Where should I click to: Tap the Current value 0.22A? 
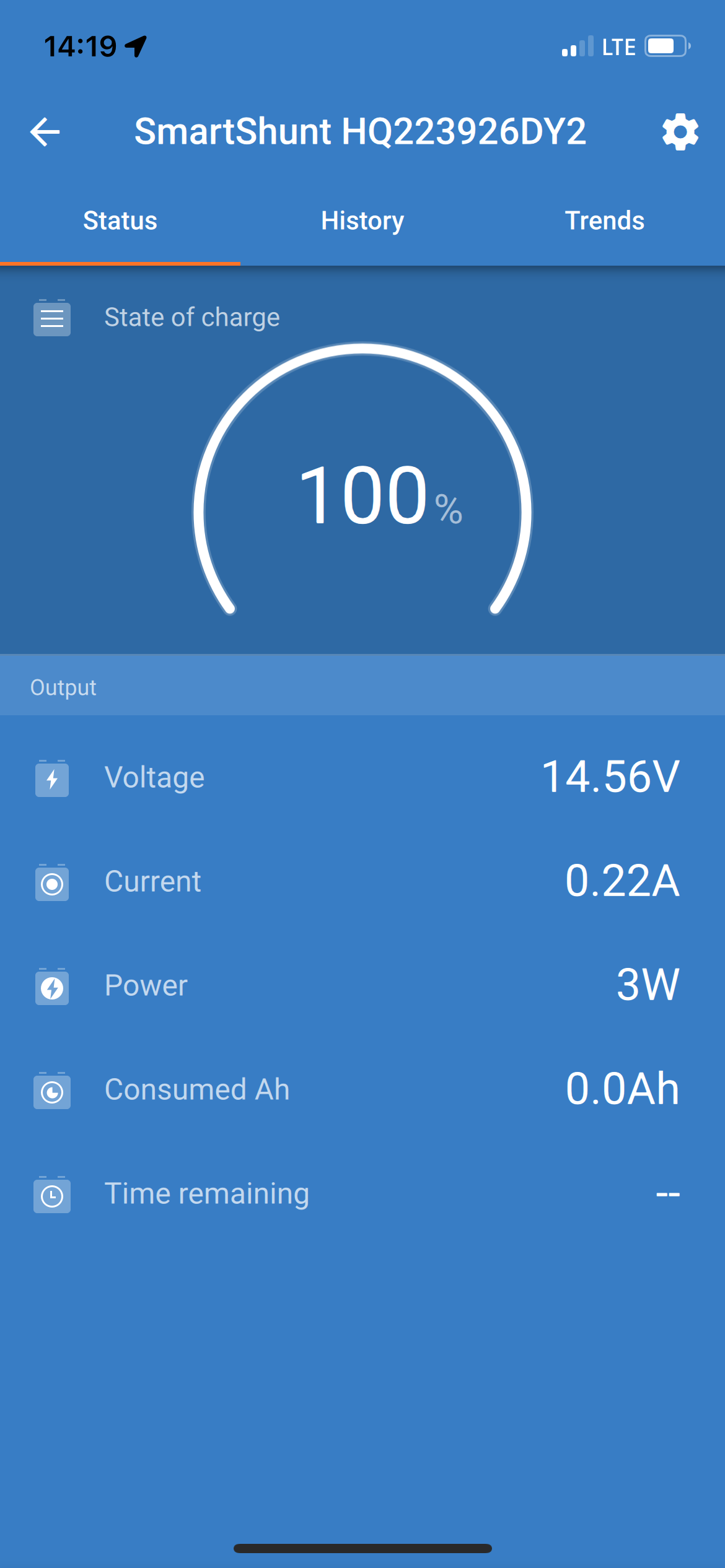tap(622, 881)
